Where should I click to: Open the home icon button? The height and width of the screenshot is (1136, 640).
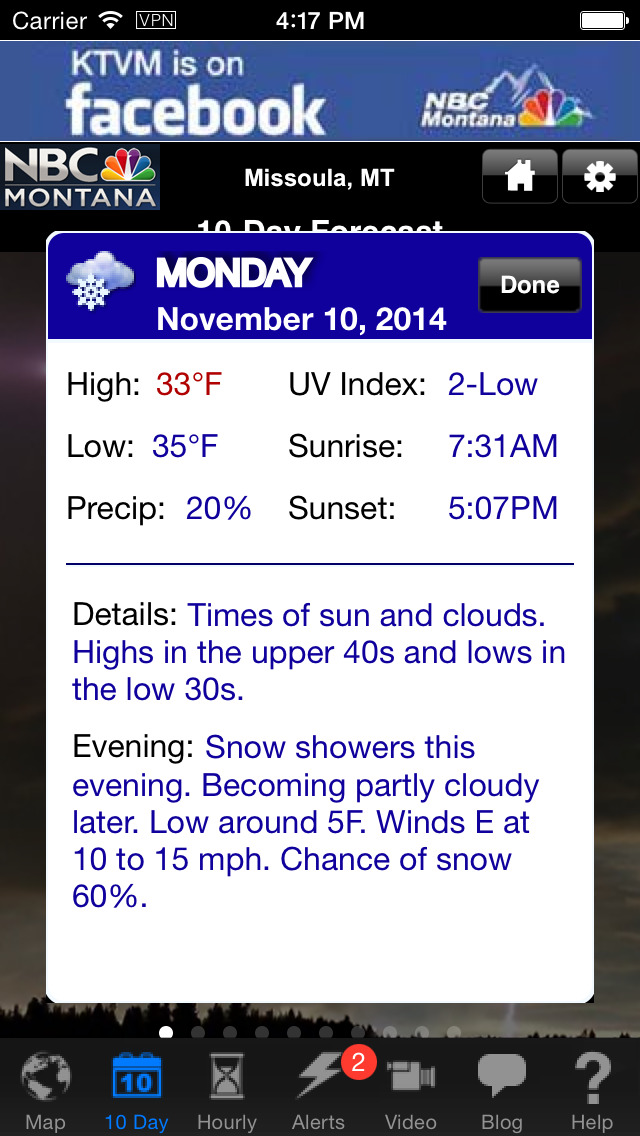[x=520, y=176]
